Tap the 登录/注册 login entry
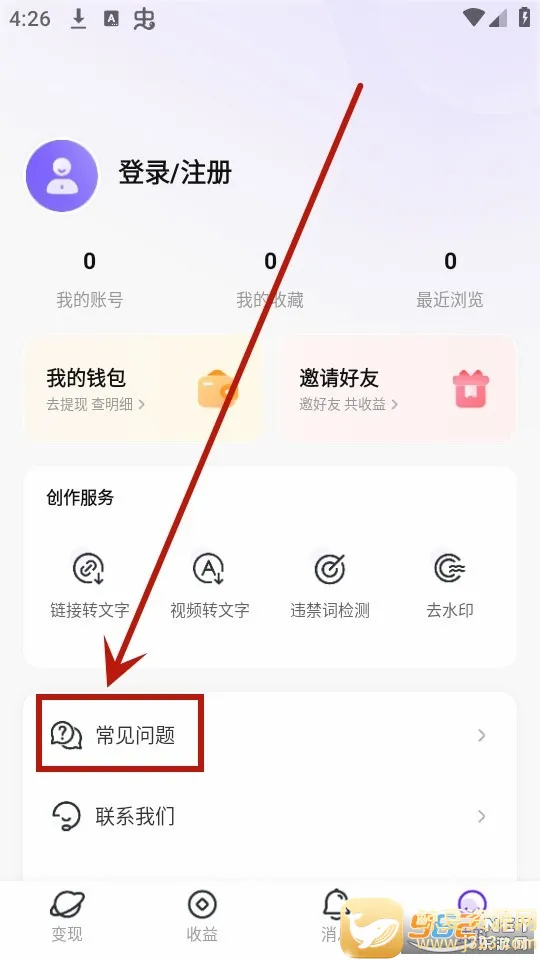 [175, 173]
